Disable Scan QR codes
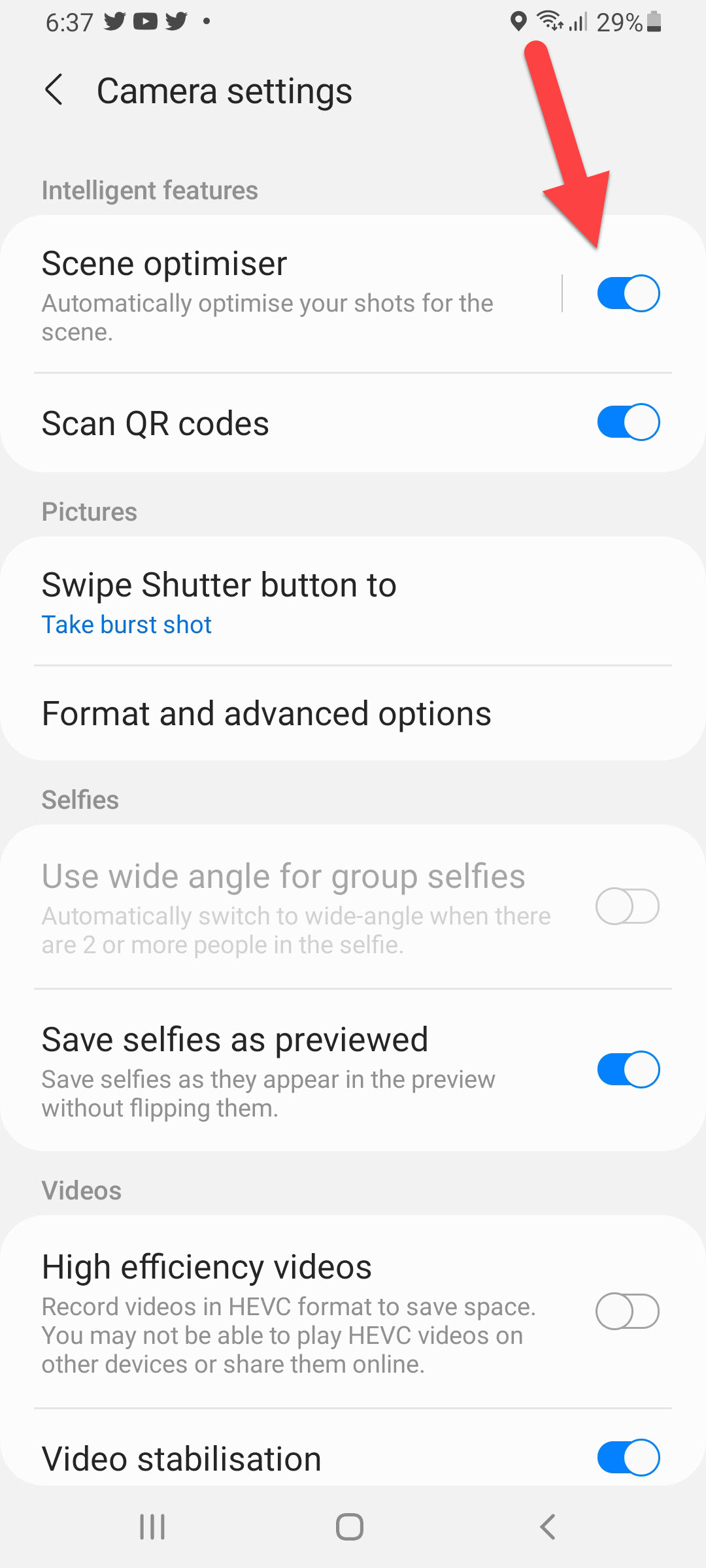 [x=628, y=422]
